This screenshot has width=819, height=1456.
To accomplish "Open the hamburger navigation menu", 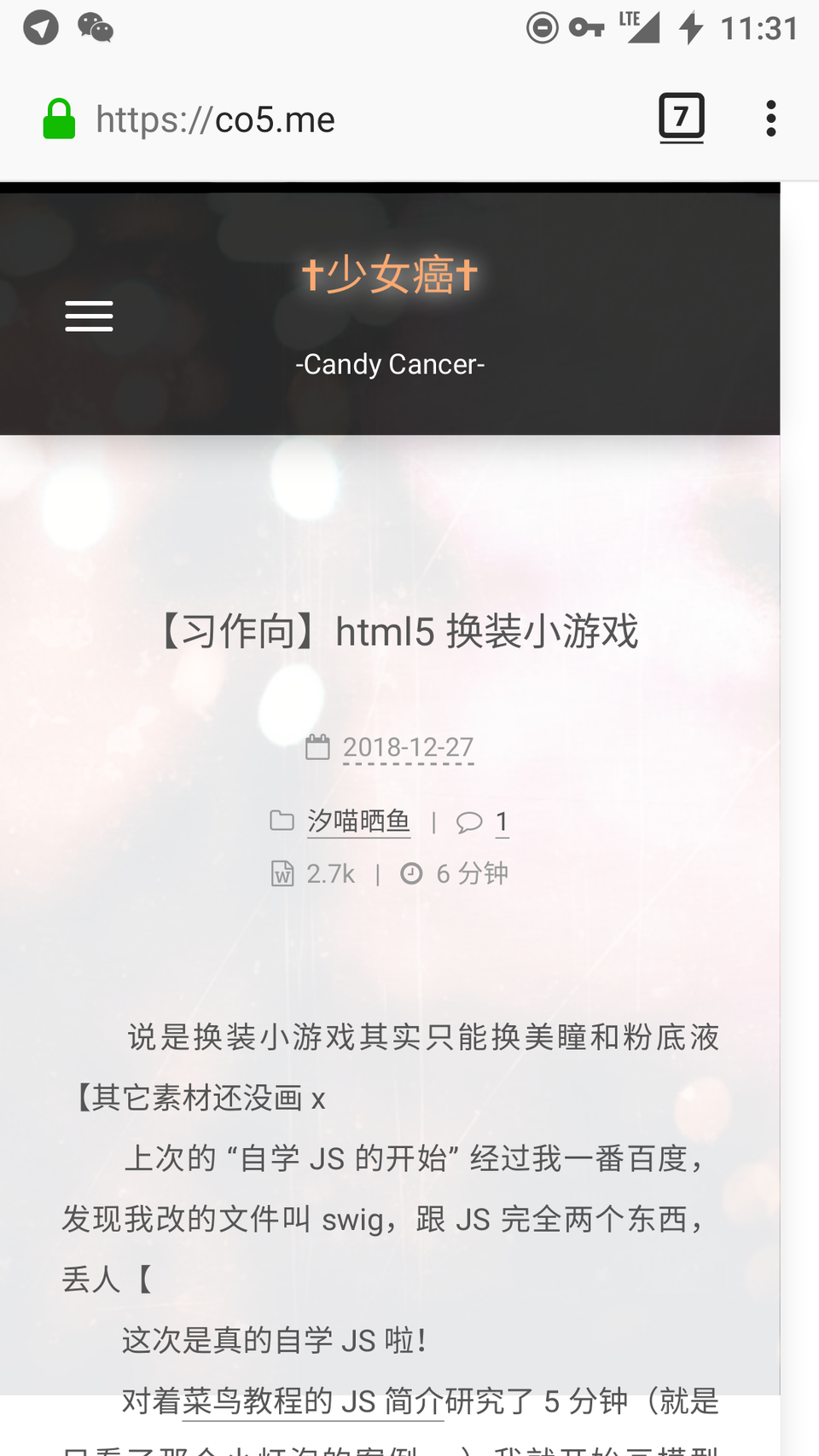I will (89, 316).
